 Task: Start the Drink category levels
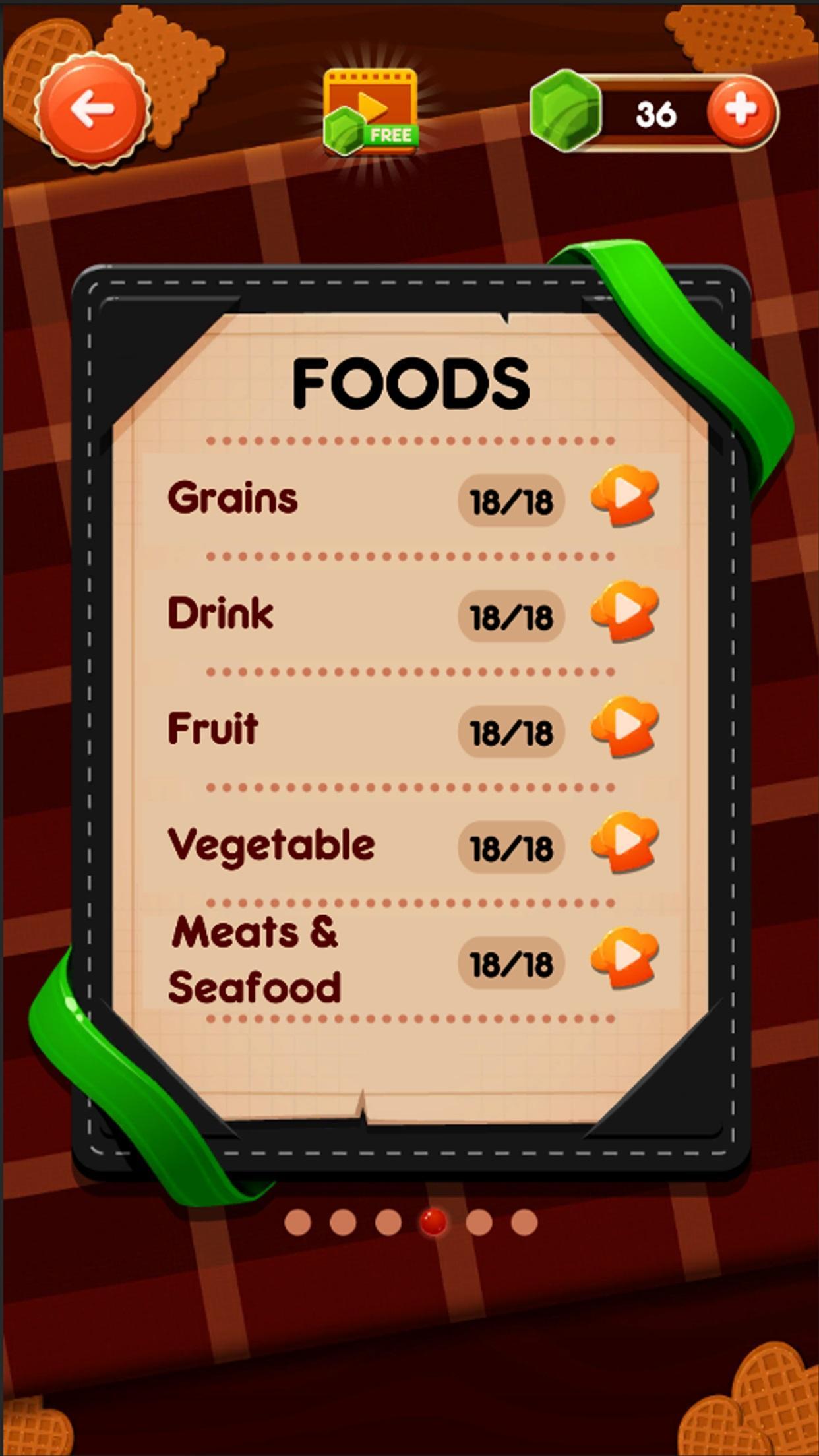coord(624,611)
